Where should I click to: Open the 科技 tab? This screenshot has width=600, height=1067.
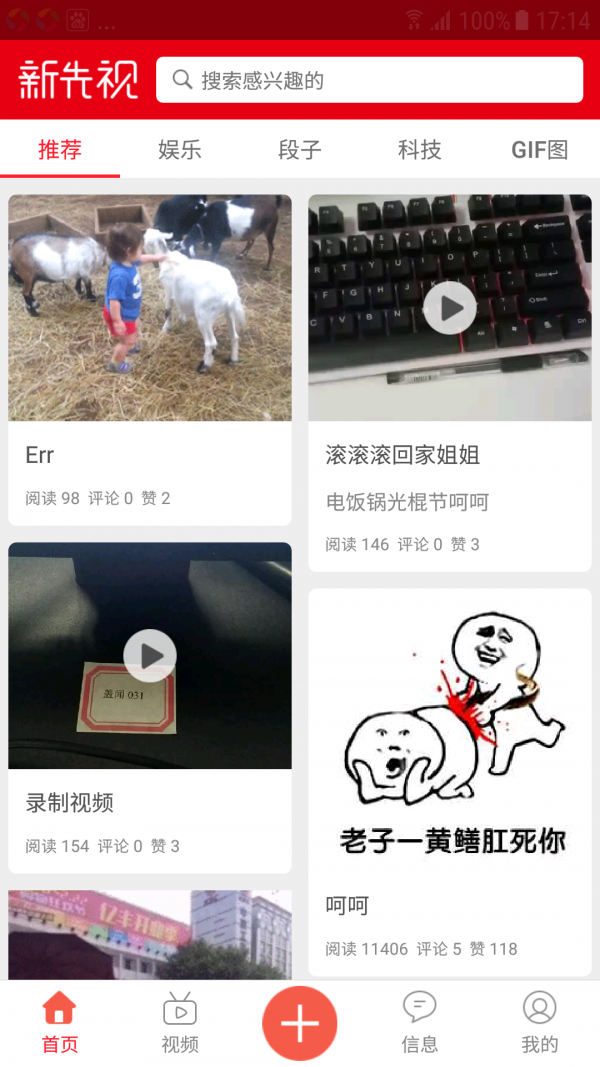click(x=420, y=150)
